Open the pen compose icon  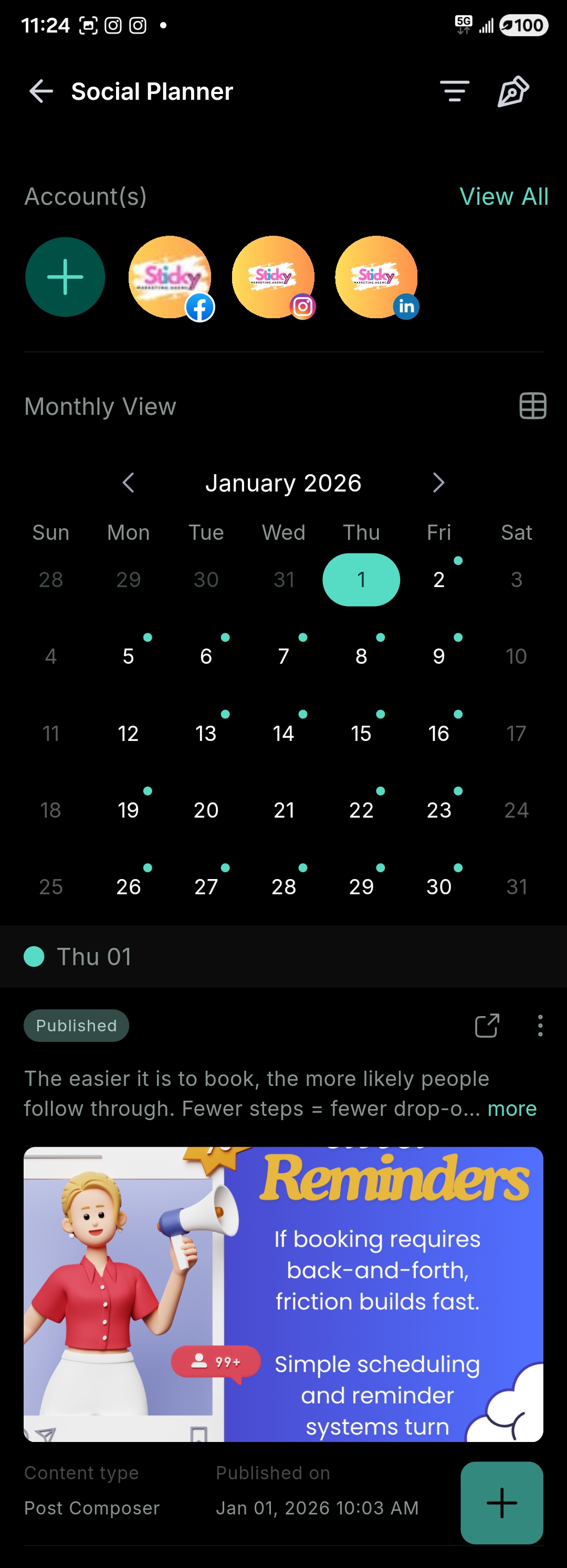point(513,91)
